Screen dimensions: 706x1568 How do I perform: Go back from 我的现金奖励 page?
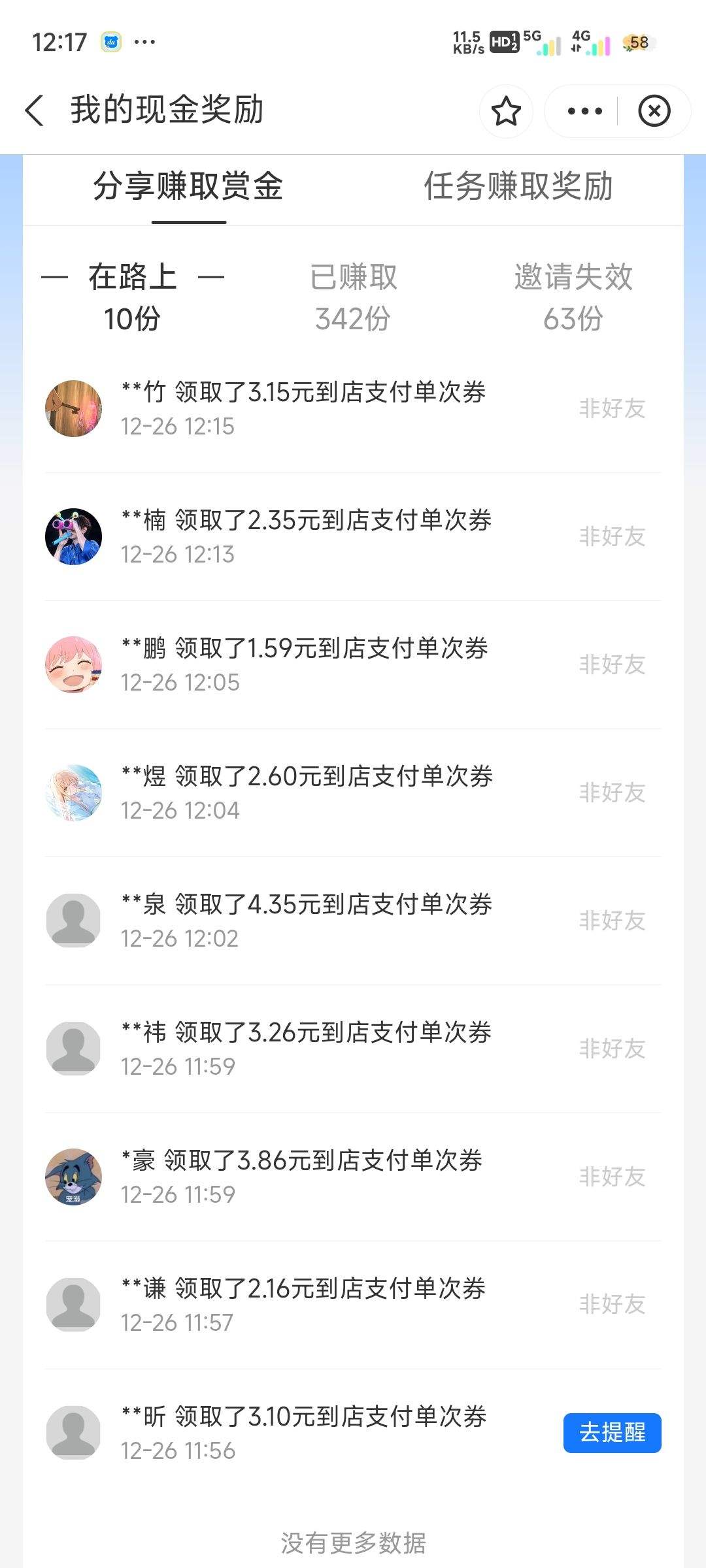pos(35,110)
